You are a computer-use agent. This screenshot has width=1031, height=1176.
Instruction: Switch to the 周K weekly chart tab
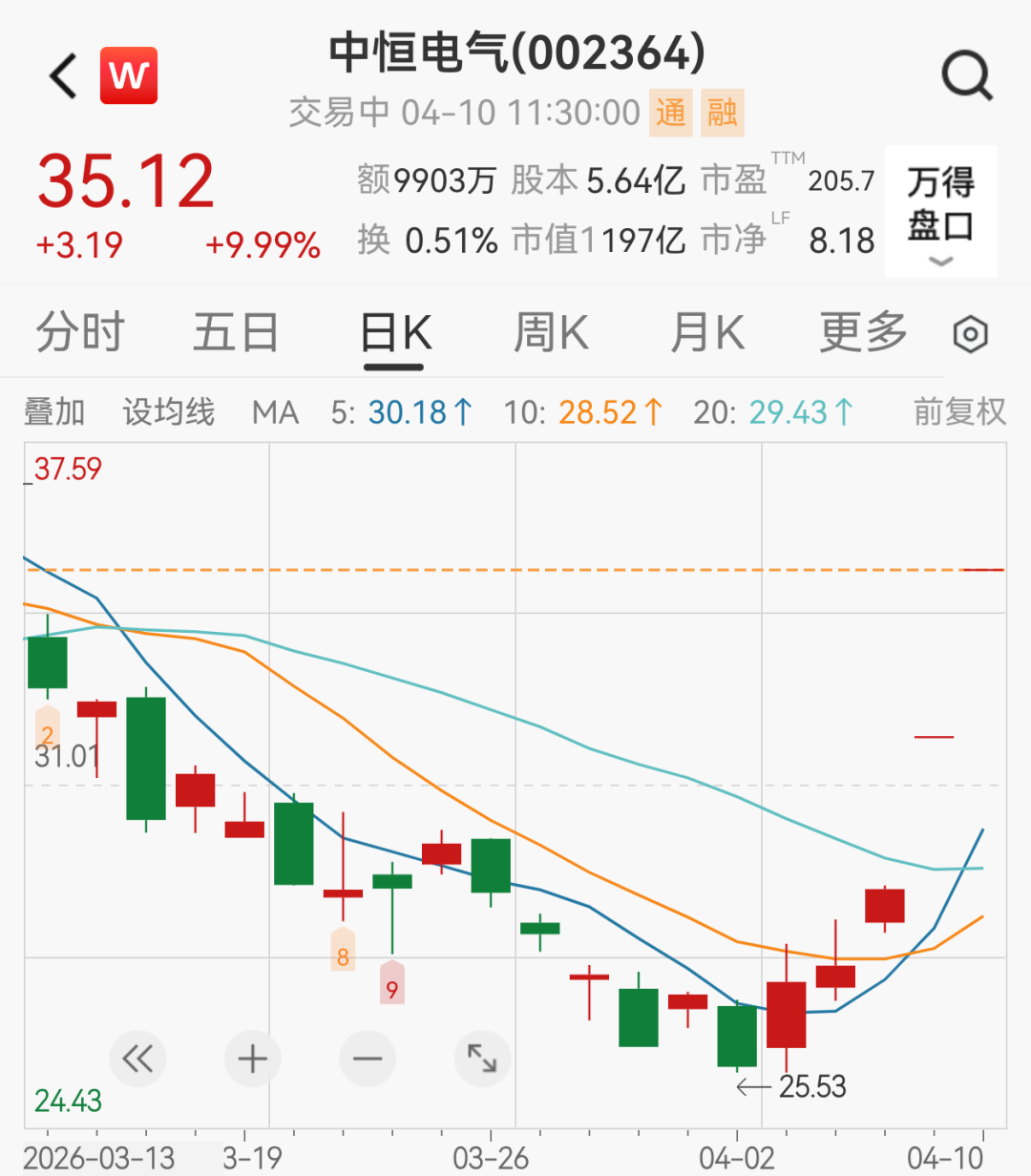click(550, 333)
